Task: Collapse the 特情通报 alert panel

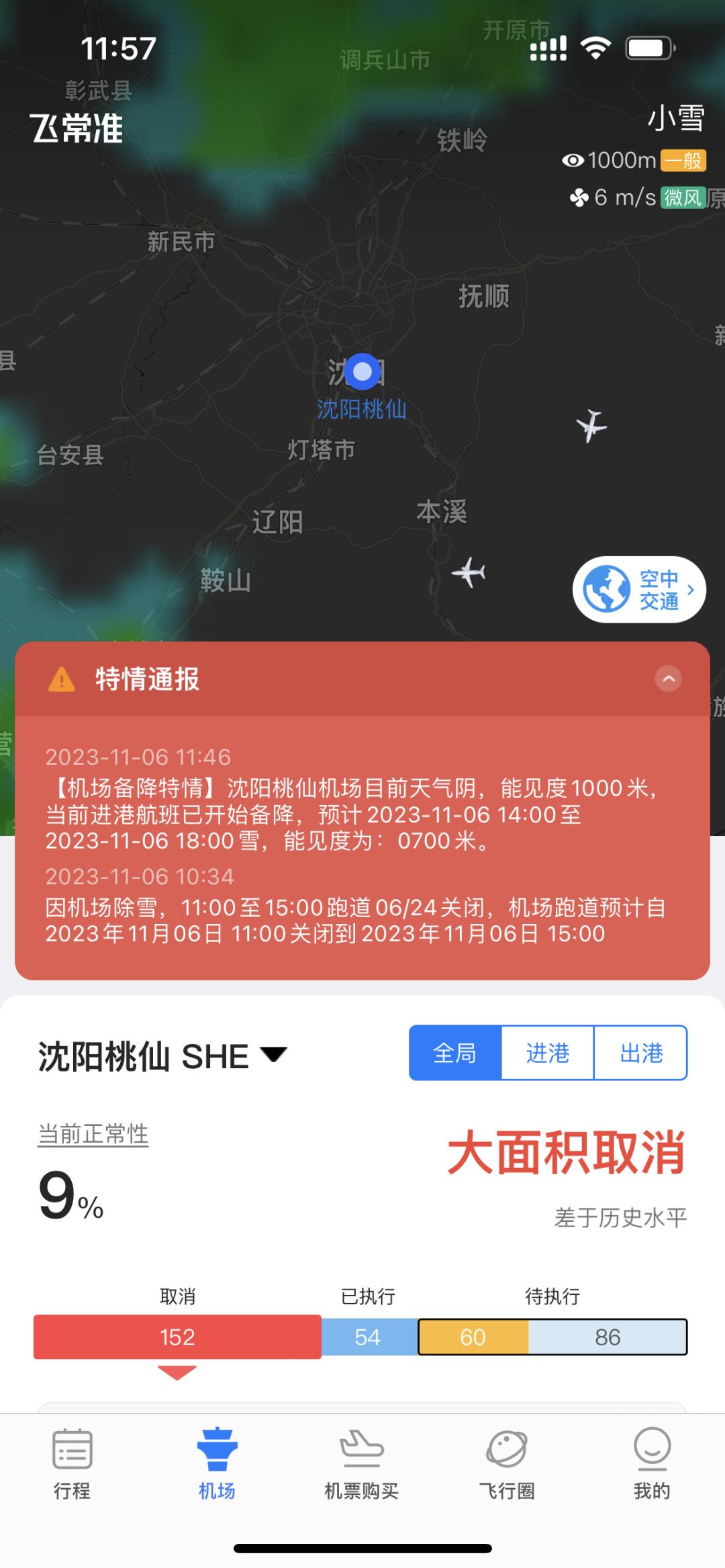Action: 668,679
